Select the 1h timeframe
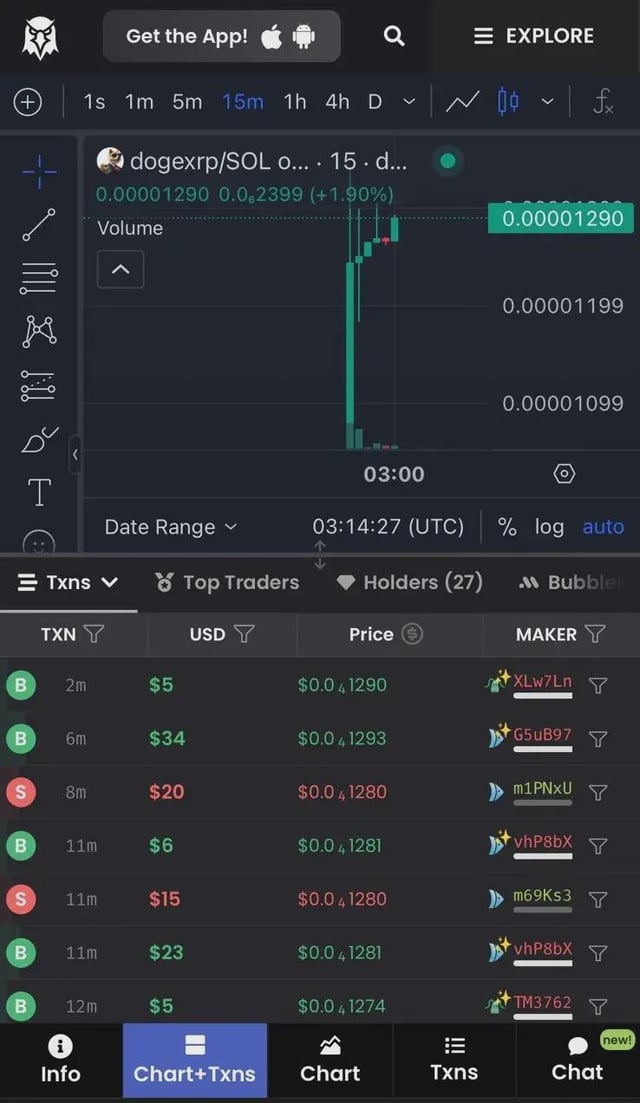The width and height of the screenshot is (640, 1103). point(295,102)
